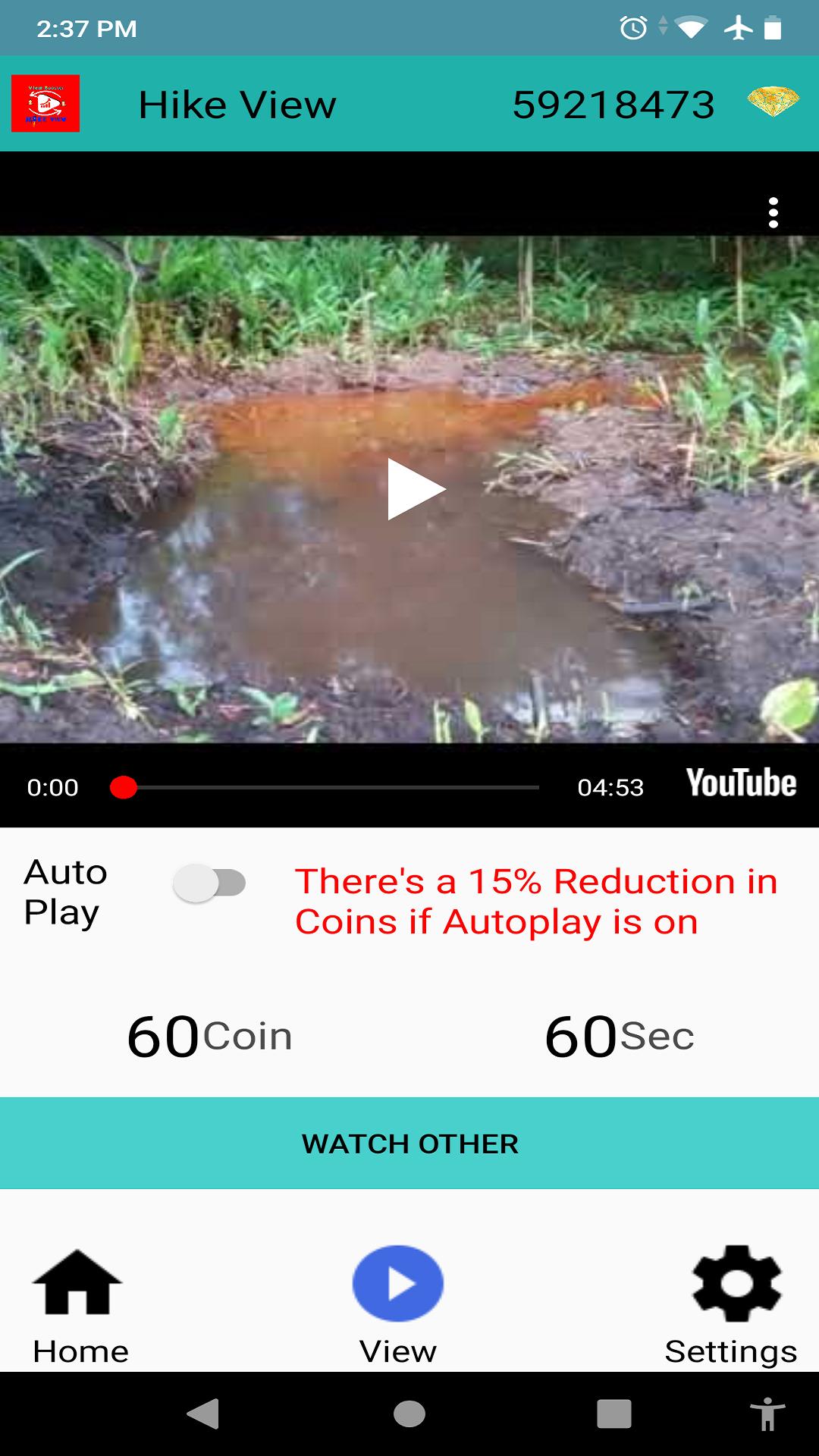Enable the Auto Play switch
Screen dimensions: 819x1456
click(x=209, y=883)
